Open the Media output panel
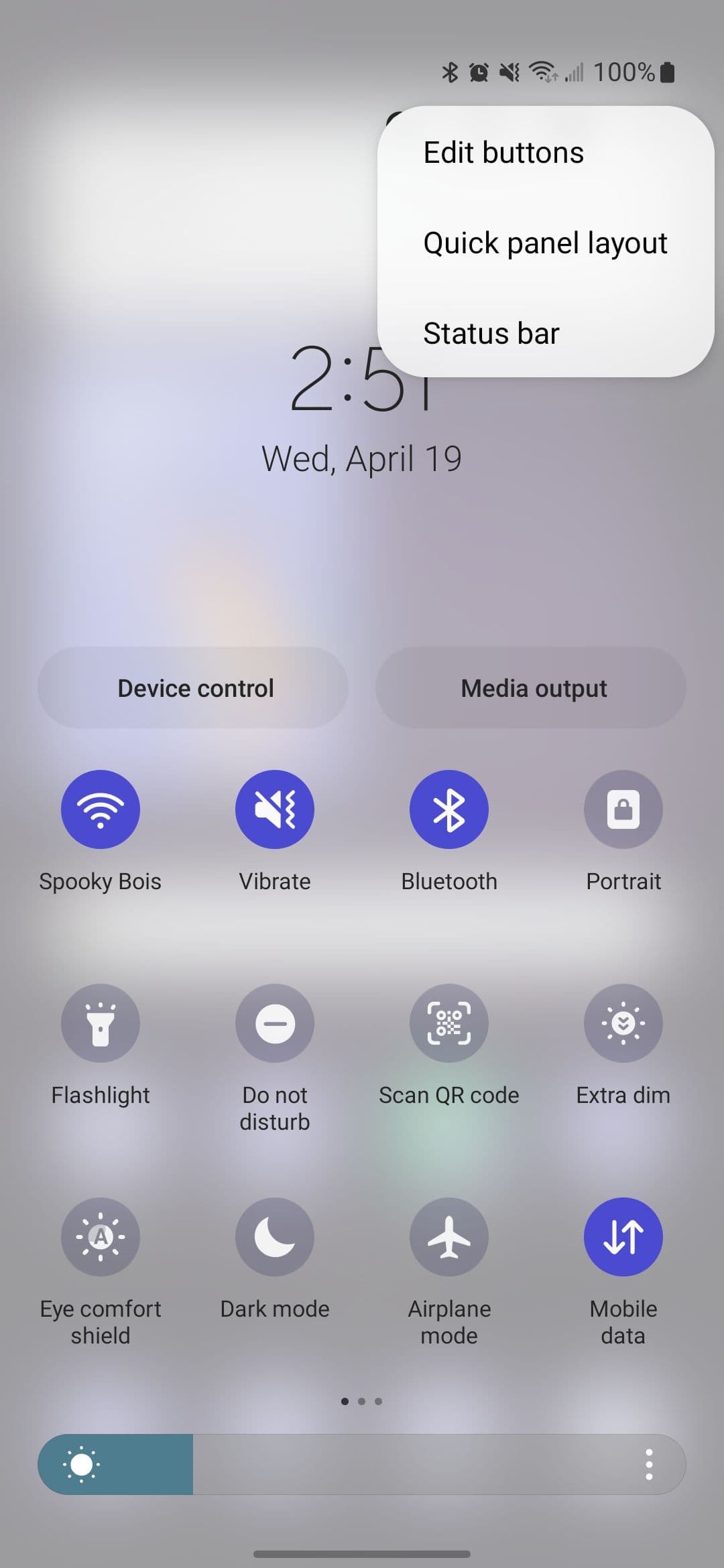Image resolution: width=724 pixels, height=1568 pixels. pyautogui.click(x=532, y=688)
